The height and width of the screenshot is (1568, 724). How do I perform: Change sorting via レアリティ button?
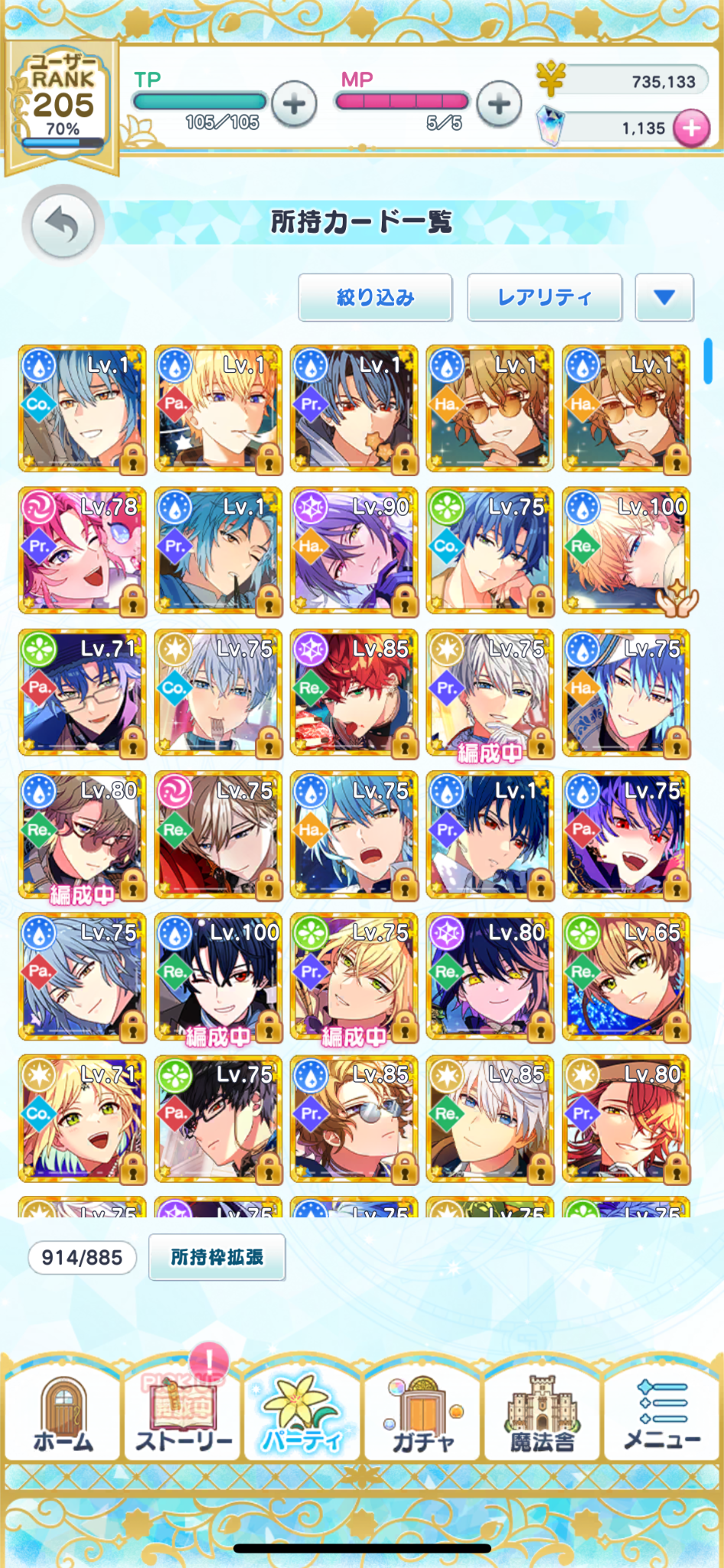(x=544, y=297)
